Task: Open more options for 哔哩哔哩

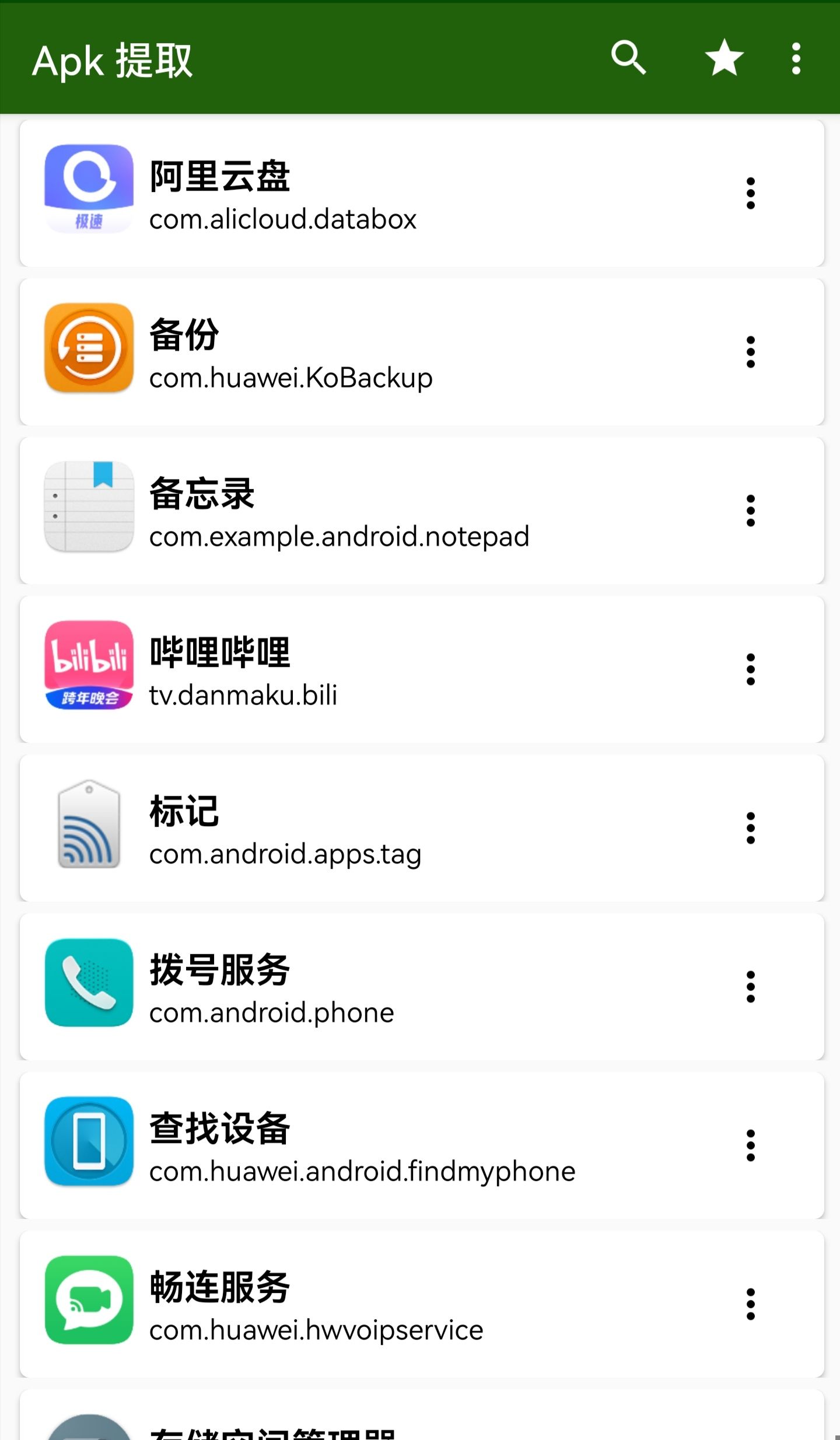Action: [x=751, y=670]
